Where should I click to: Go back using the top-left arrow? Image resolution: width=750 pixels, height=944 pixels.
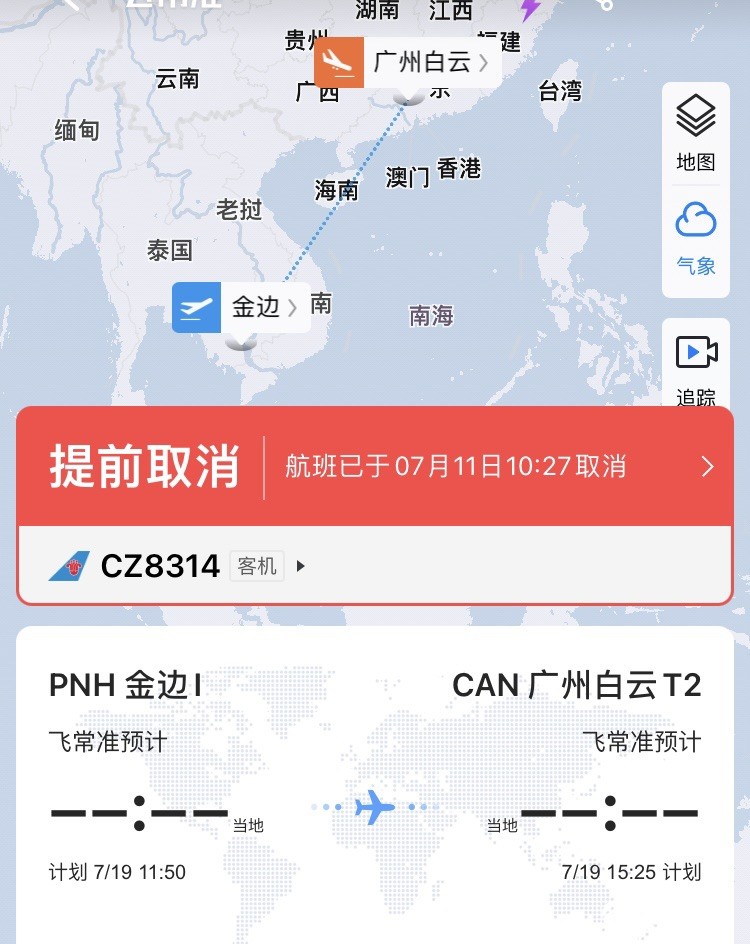pos(70,4)
